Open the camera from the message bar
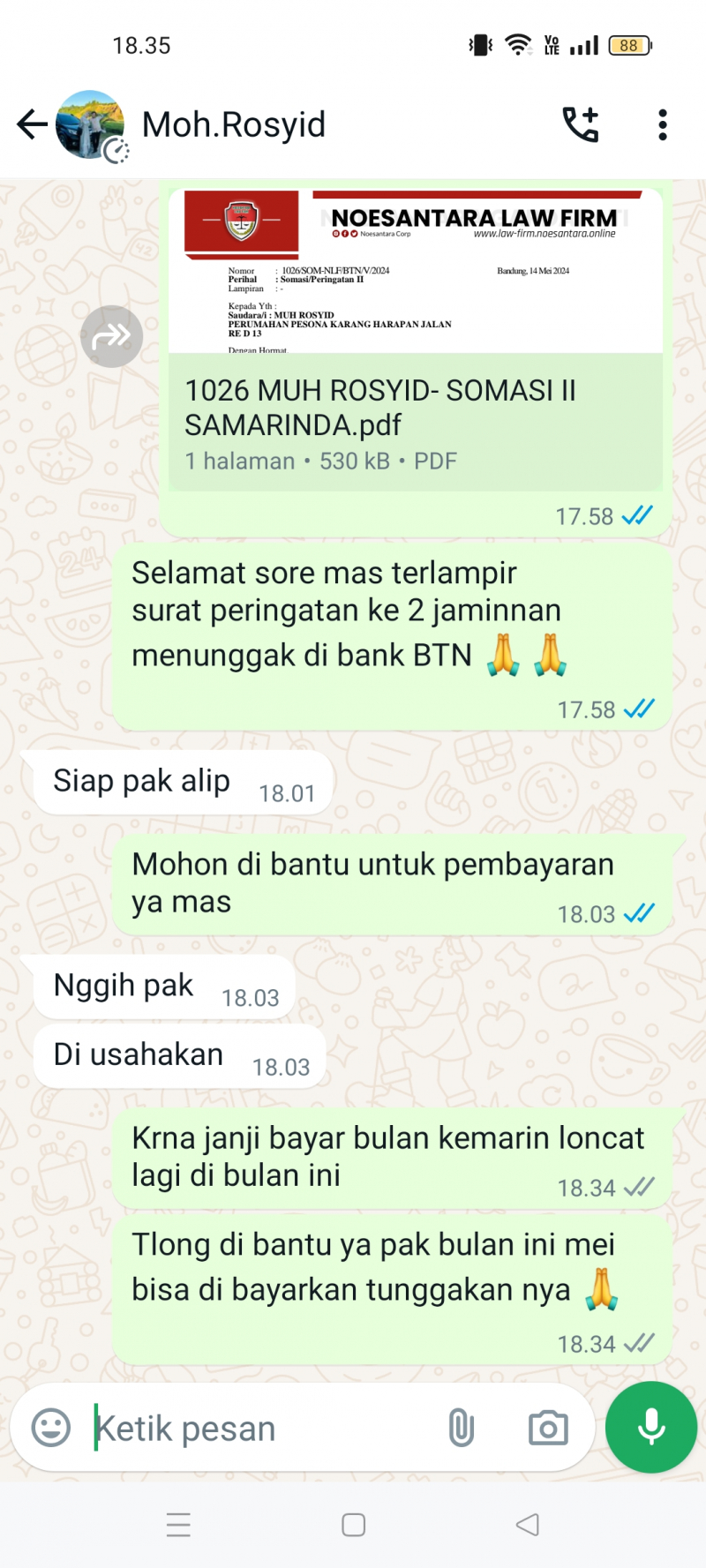 [548, 1427]
